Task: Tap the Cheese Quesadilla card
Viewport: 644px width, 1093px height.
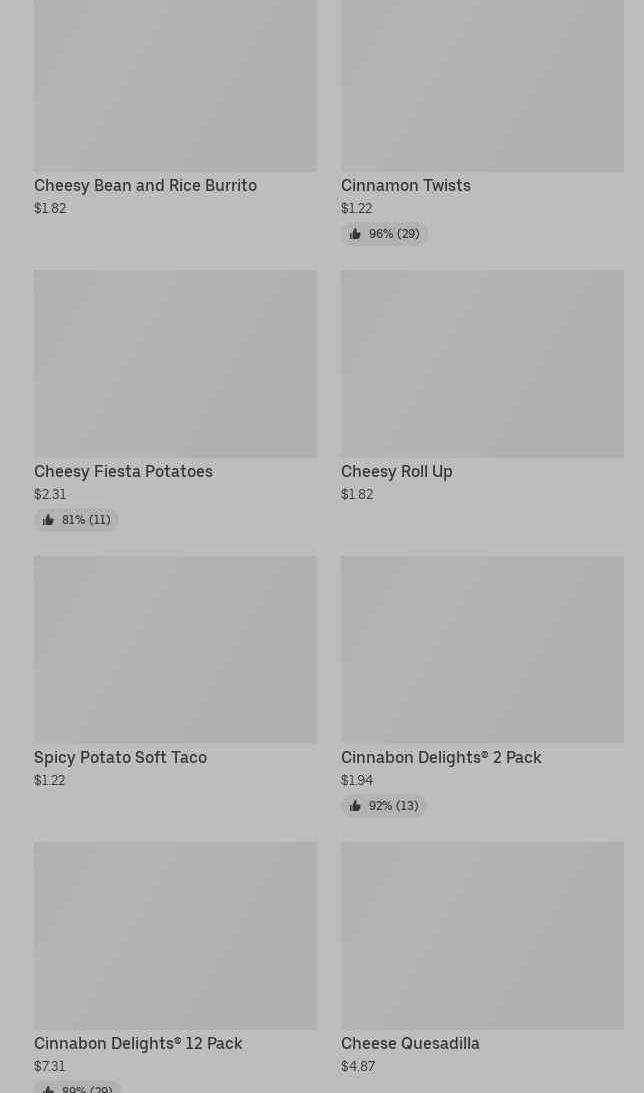Action: click(x=482, y=958)
